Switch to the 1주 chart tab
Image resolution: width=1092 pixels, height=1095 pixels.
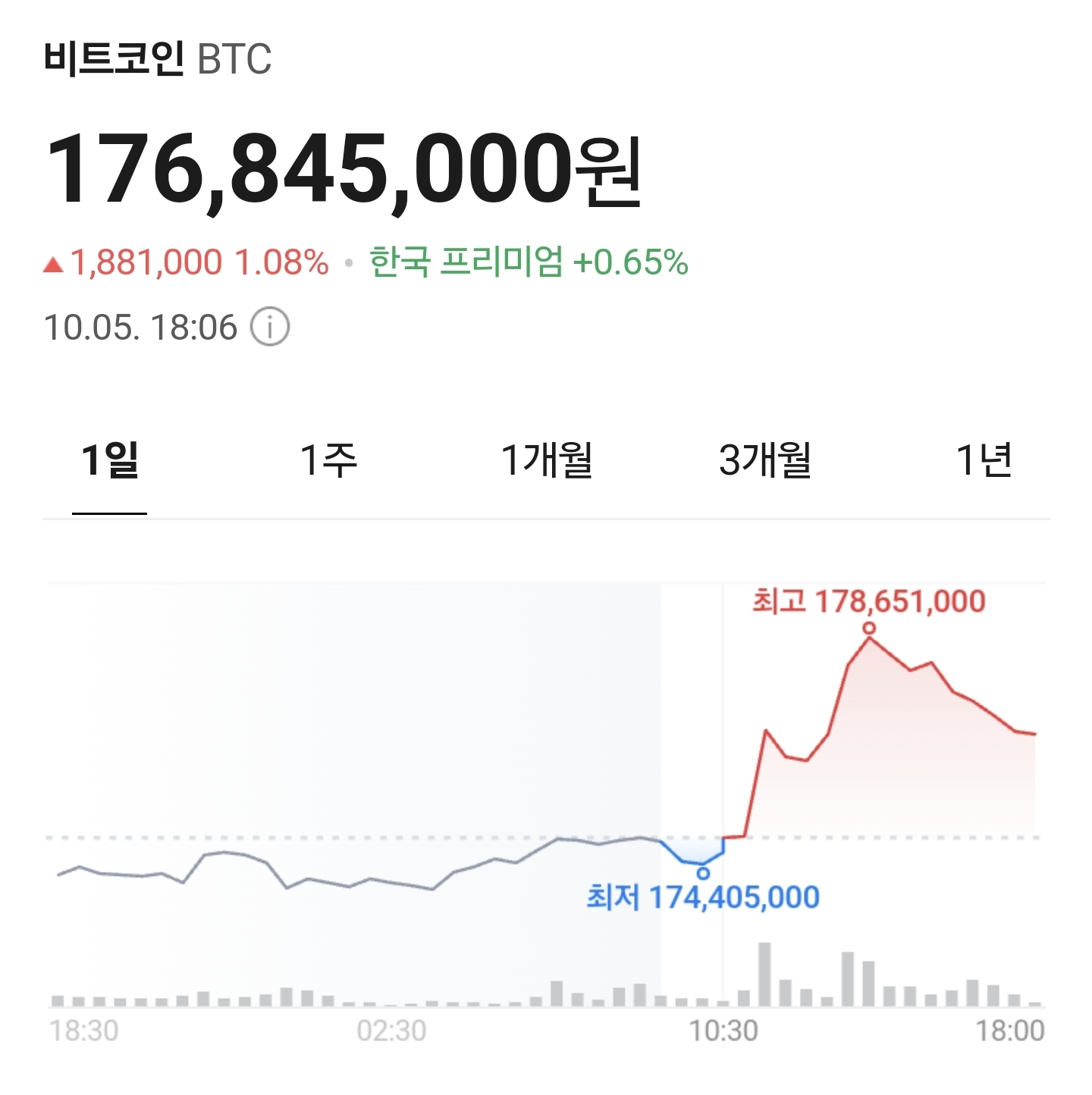click(329, 461)
